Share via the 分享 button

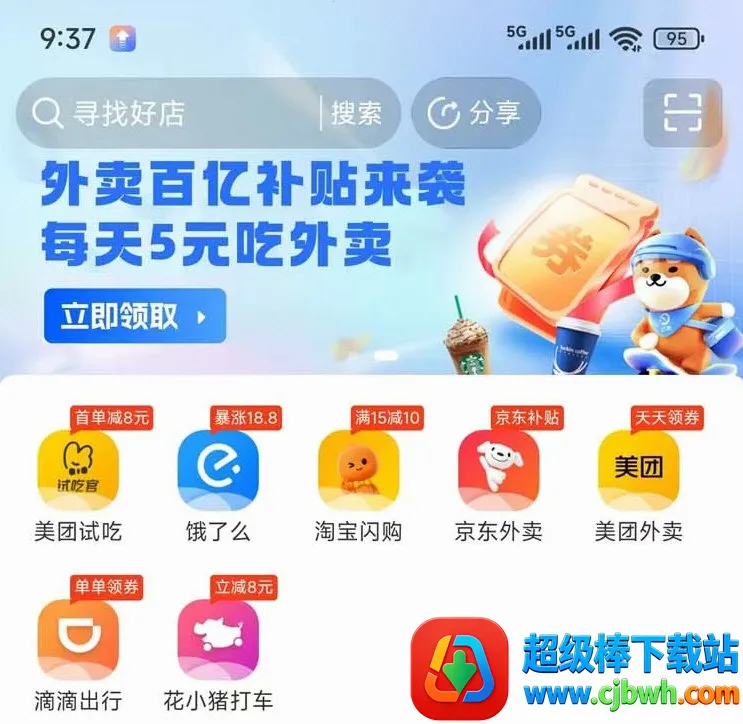476,113
